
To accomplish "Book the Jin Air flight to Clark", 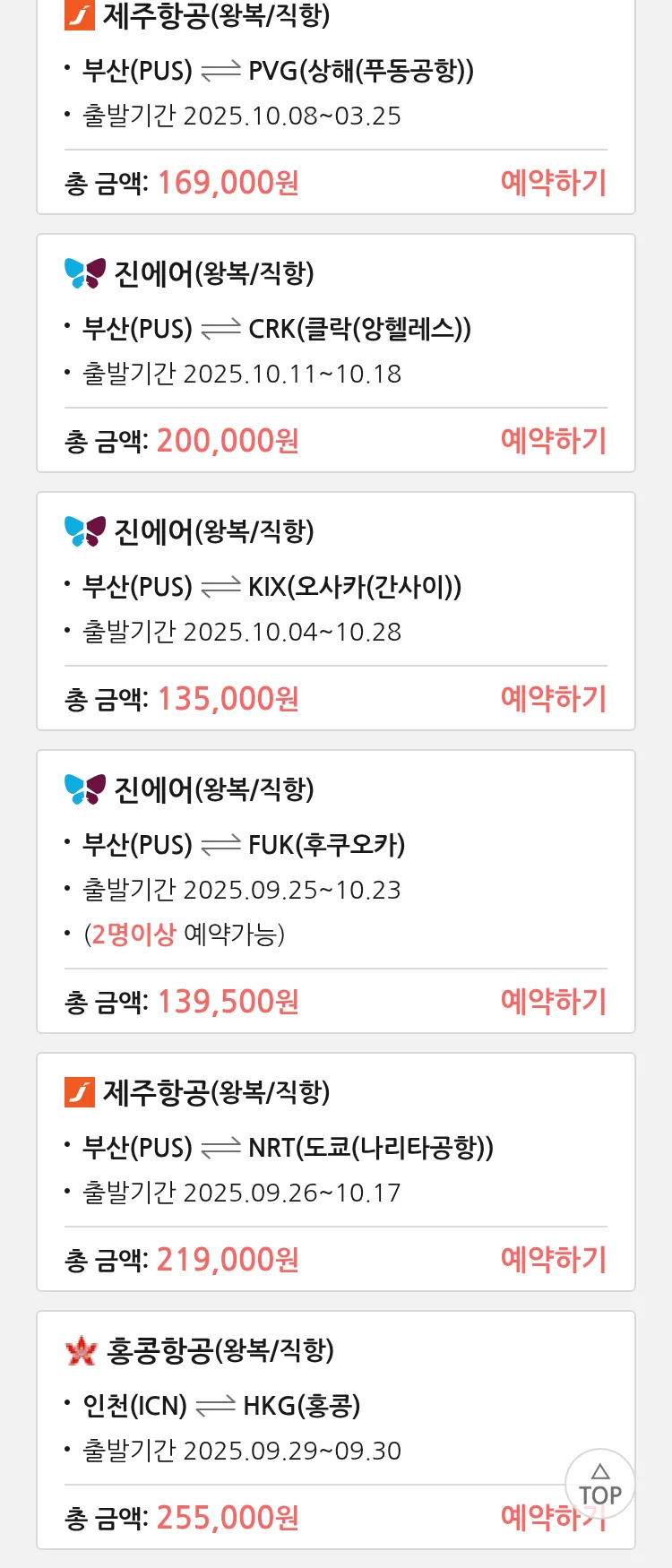I will coord(553,441).
